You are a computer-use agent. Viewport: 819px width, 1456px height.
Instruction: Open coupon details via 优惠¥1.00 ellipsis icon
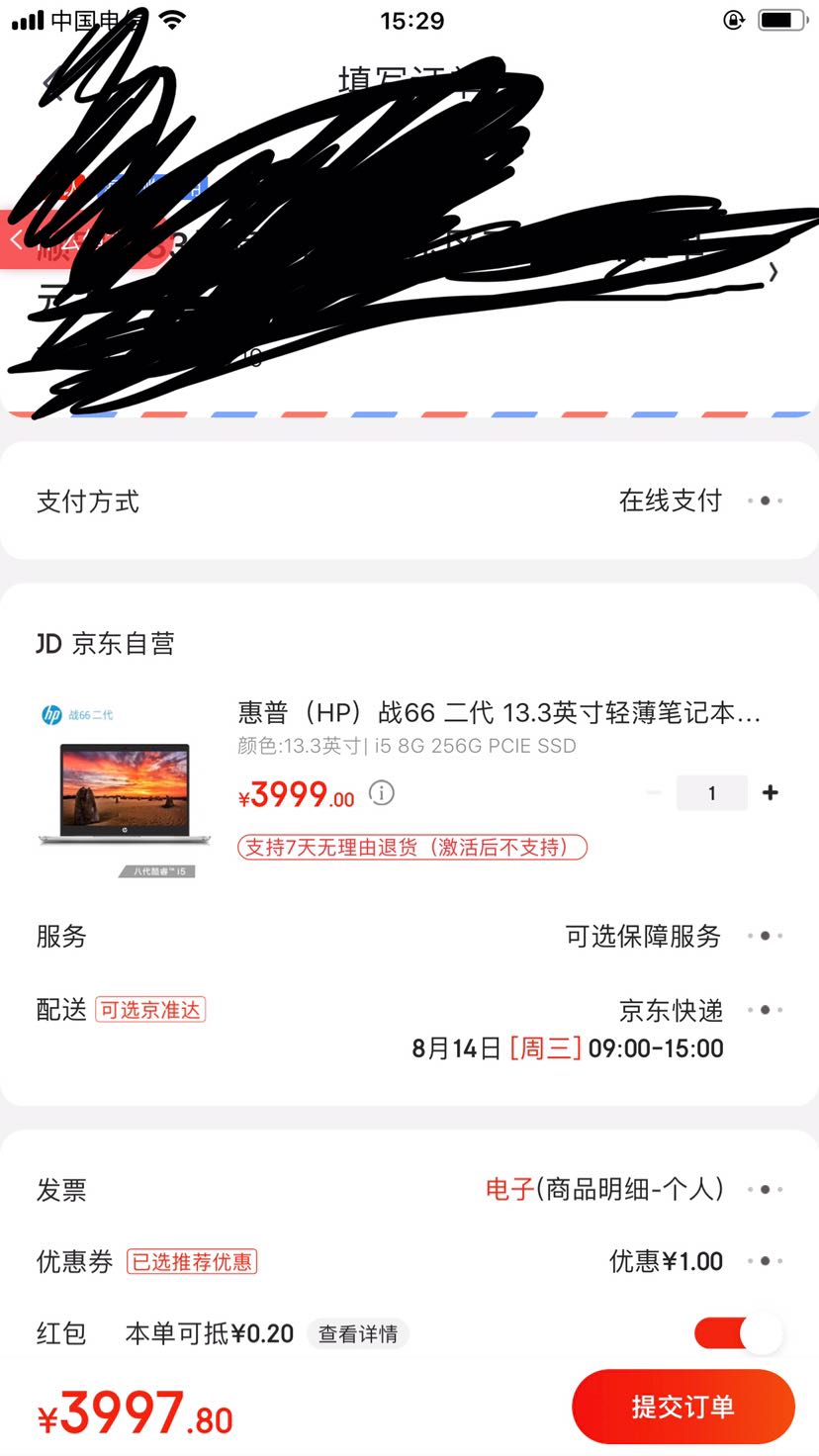(x=765, y=1260)
